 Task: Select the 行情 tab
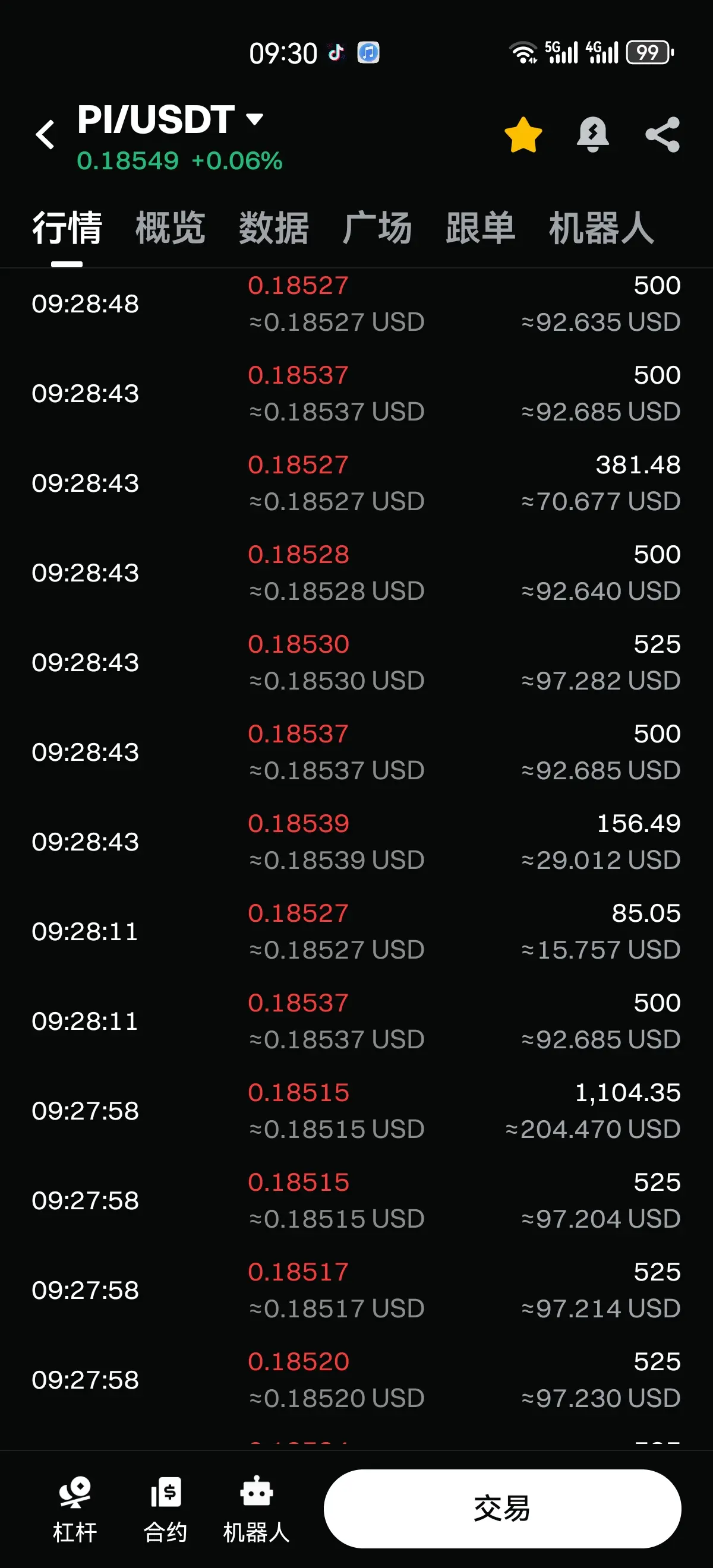pos(67,229)
